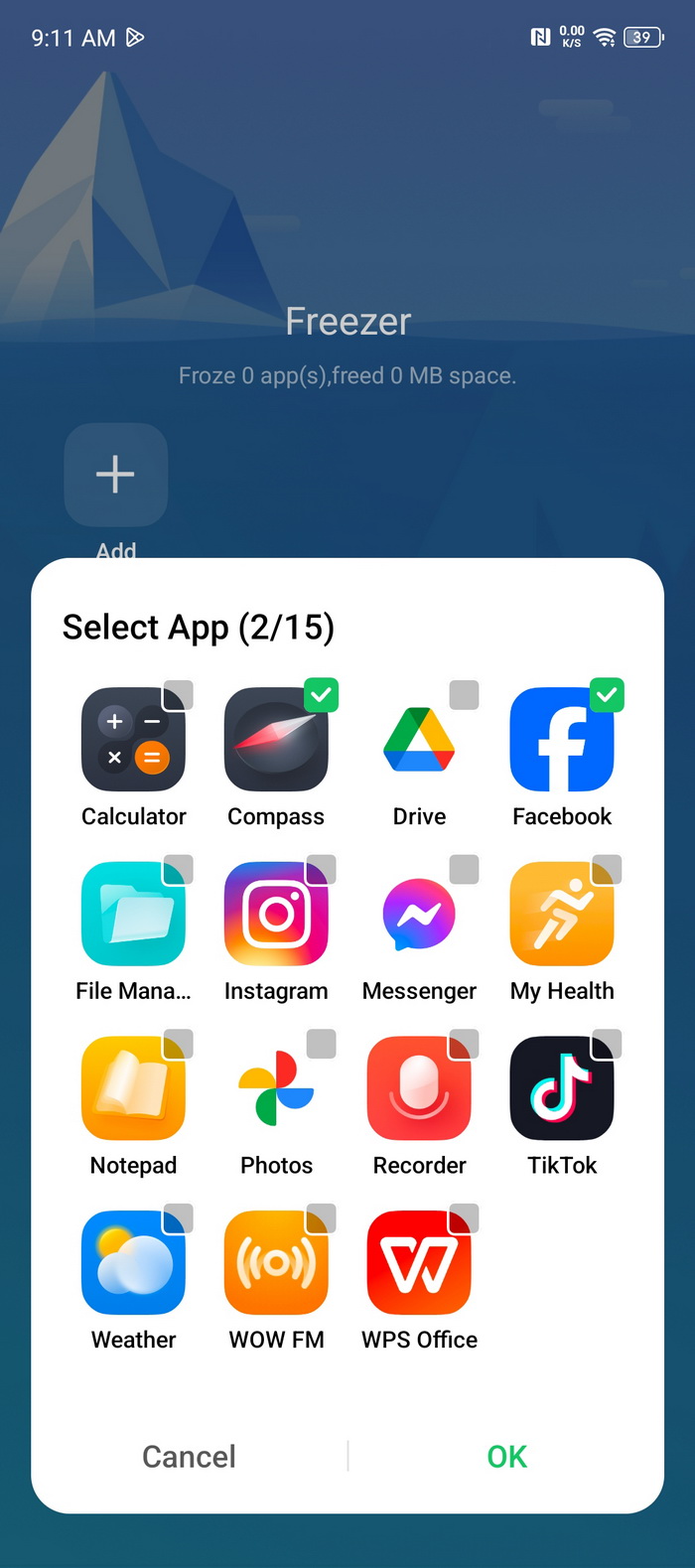The image size is (695, 1568).
Task: Select the Drive app
Action: [419, 740]
